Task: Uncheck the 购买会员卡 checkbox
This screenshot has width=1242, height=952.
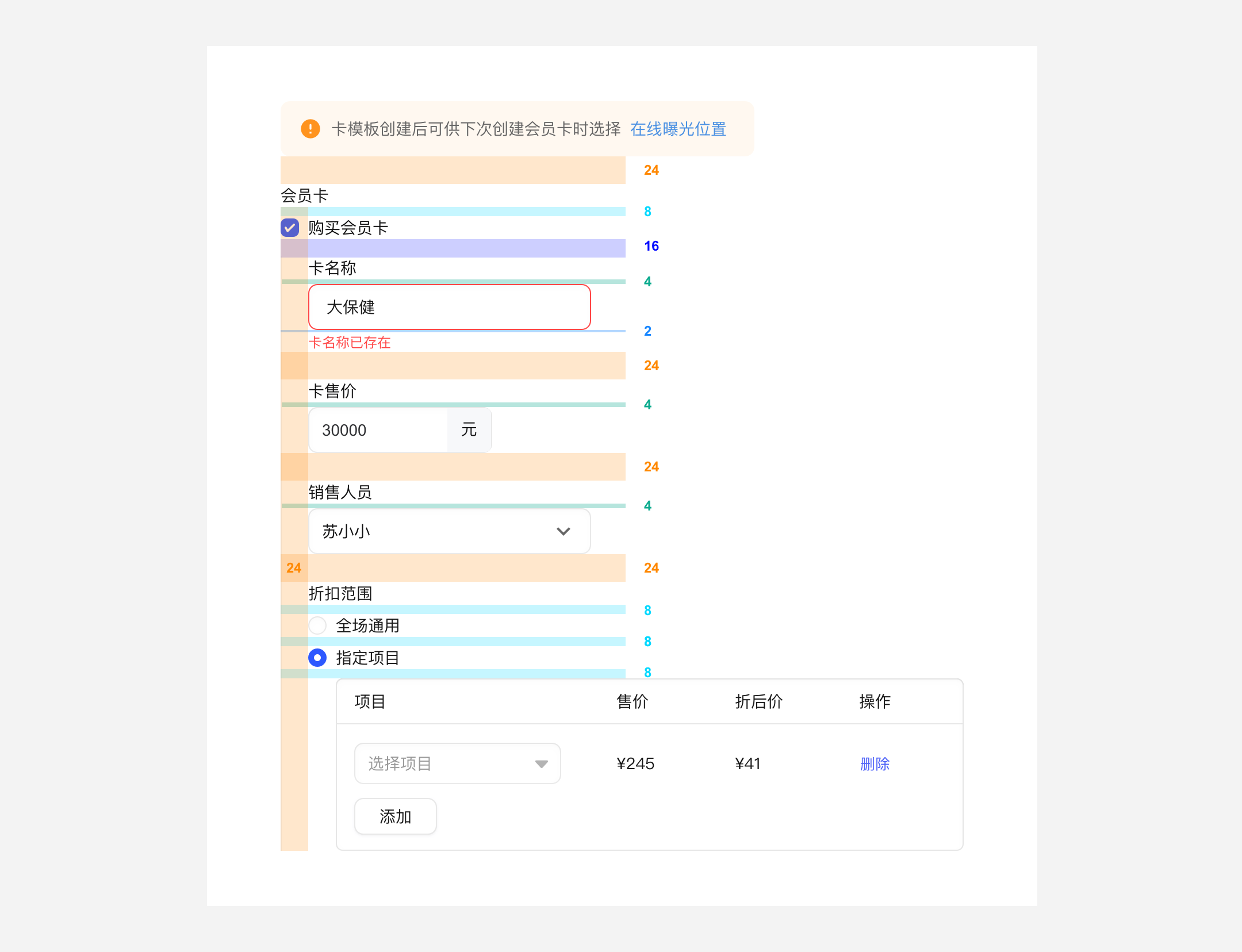Action: 290,228
